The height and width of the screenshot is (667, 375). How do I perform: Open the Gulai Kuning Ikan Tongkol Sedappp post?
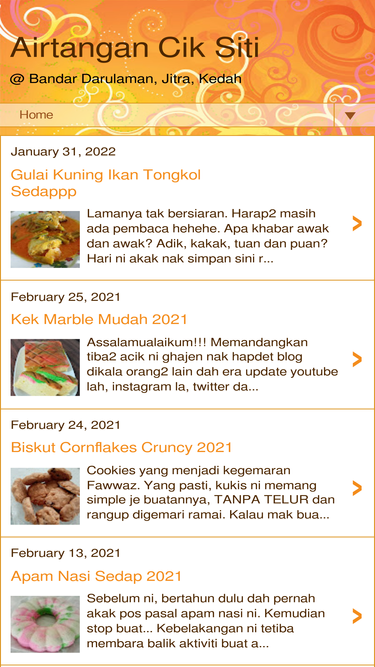click(105, 183)
